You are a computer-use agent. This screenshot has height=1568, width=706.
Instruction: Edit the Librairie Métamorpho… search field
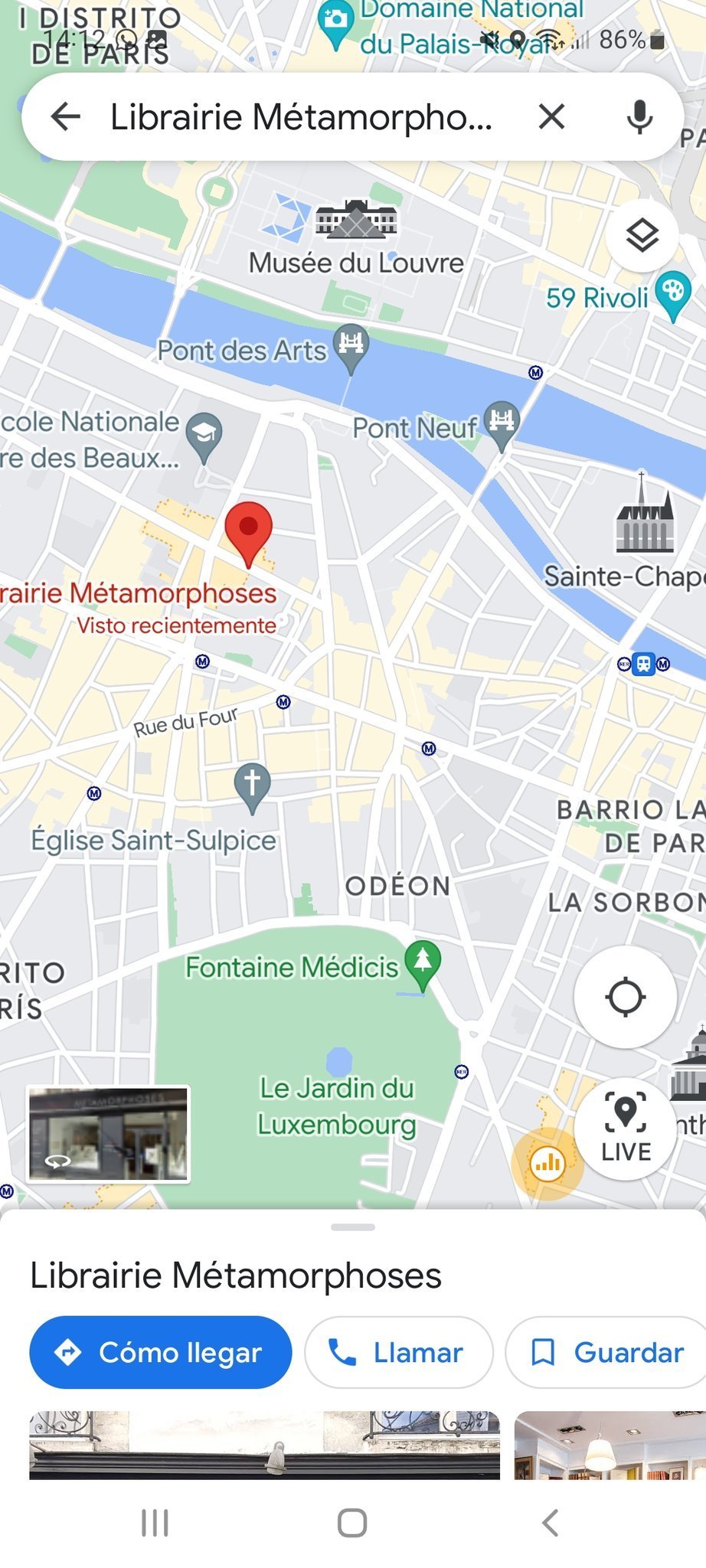pyautogui.click(x=301, y=117)
